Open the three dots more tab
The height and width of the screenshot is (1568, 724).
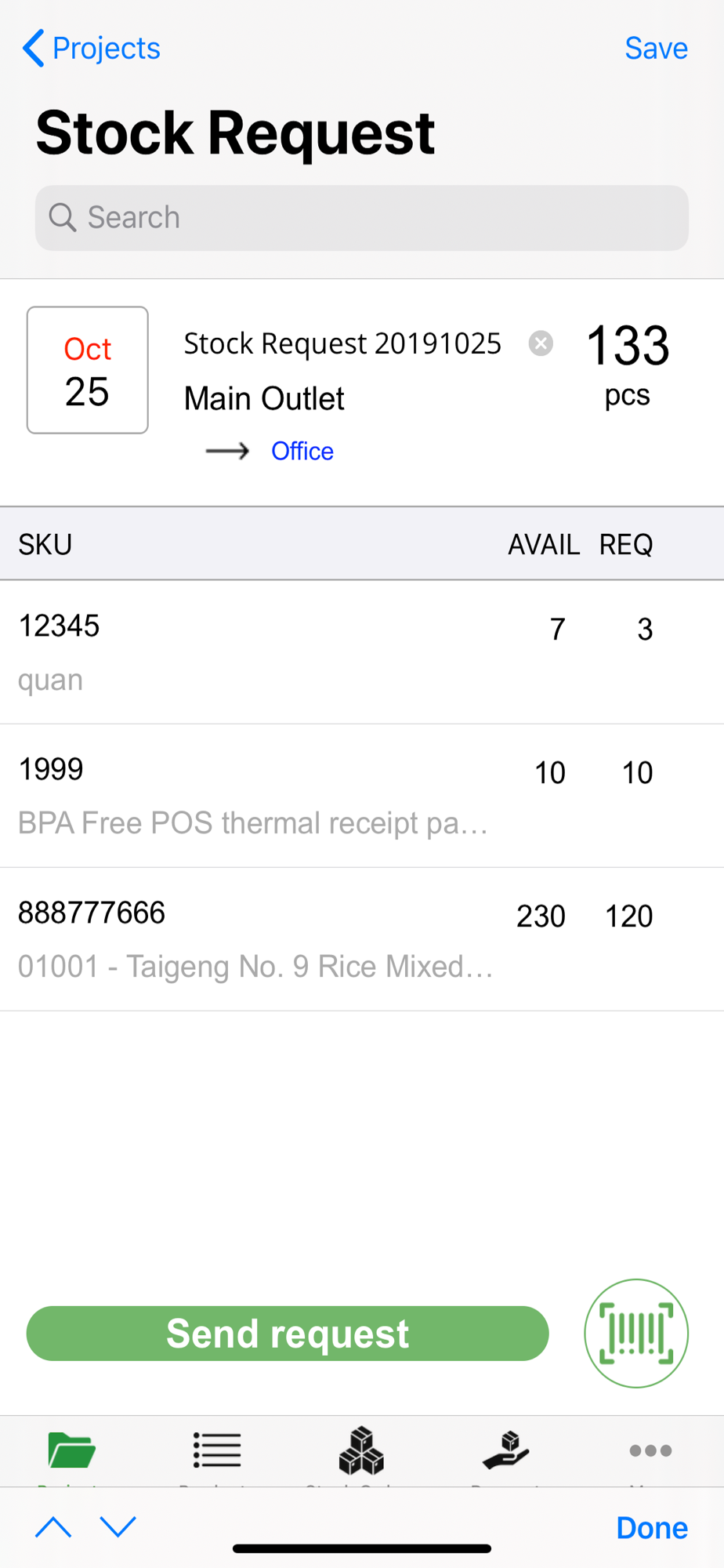click(x=651, y=1450)
